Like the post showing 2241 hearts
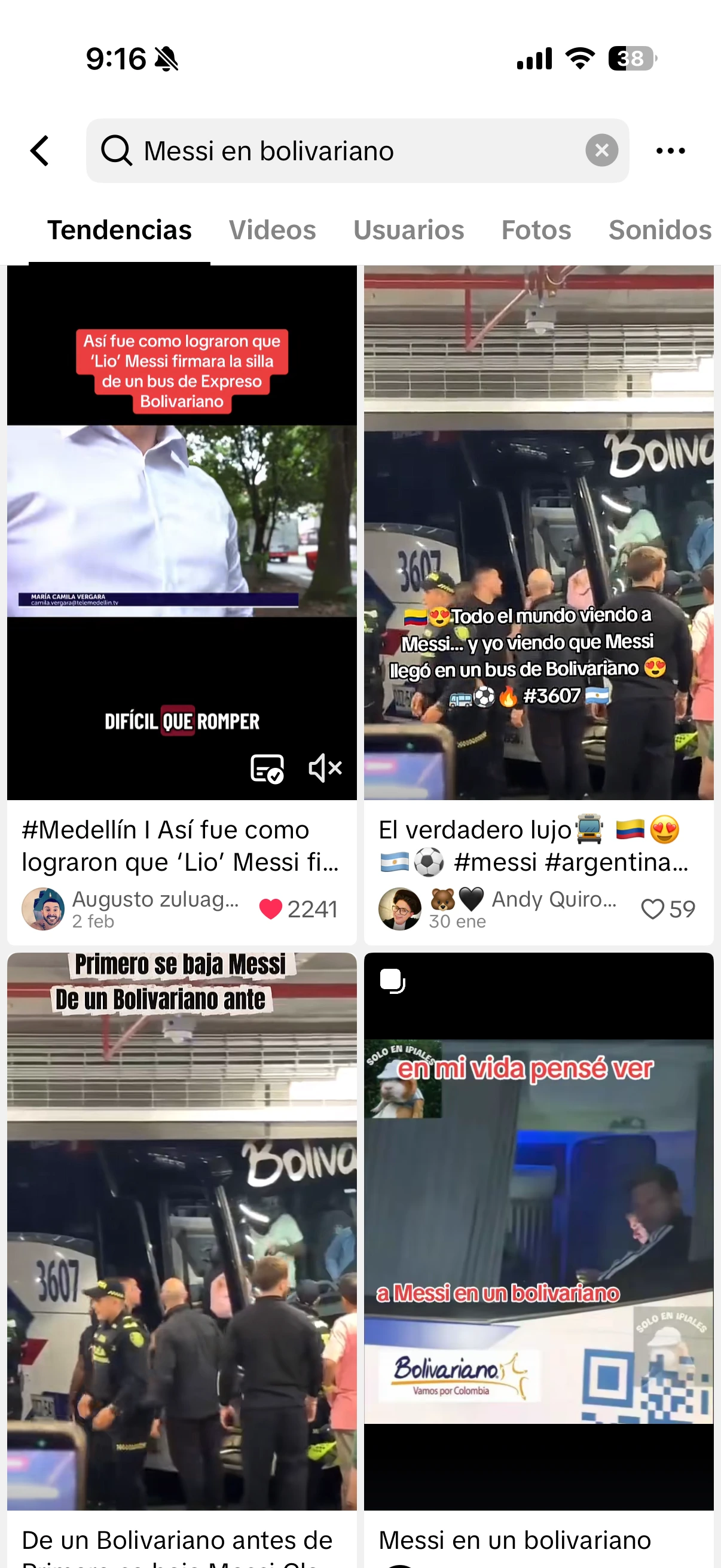Screen dimensions: 721x1568 (271, 909)
